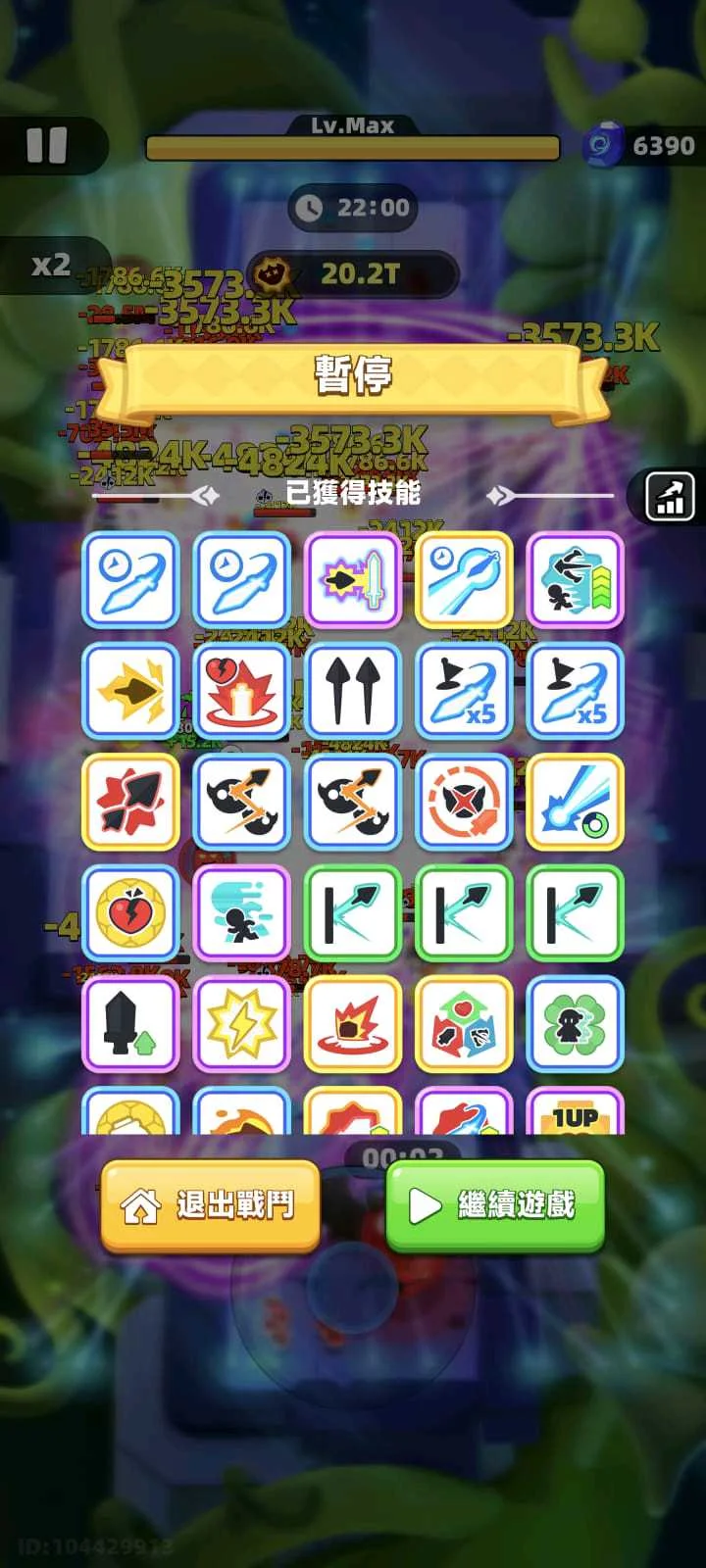This screenshot has height=1568, width=706.
Task: View the running figure dash skill
Action: tap(242, 913)
